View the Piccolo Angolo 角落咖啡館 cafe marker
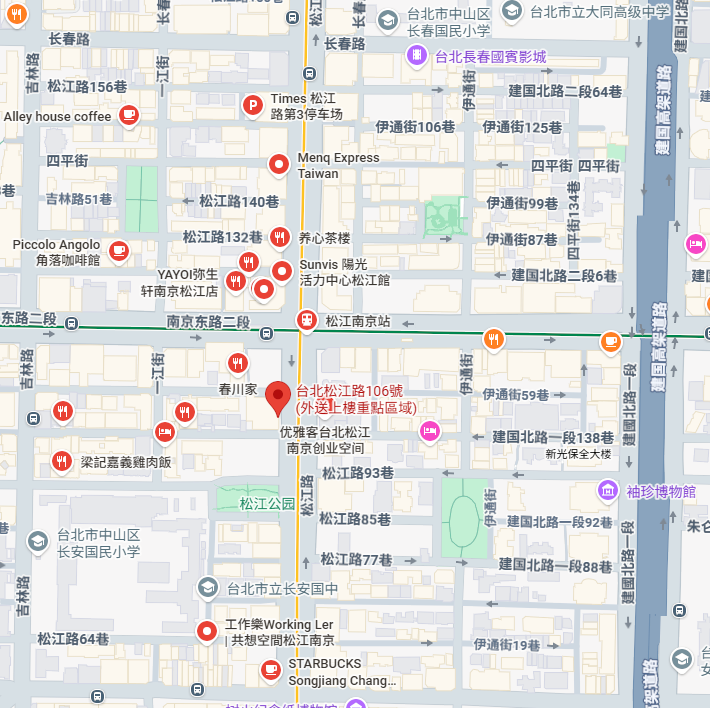The width and height of the screenshot is (710, 708). click(118, 250)
